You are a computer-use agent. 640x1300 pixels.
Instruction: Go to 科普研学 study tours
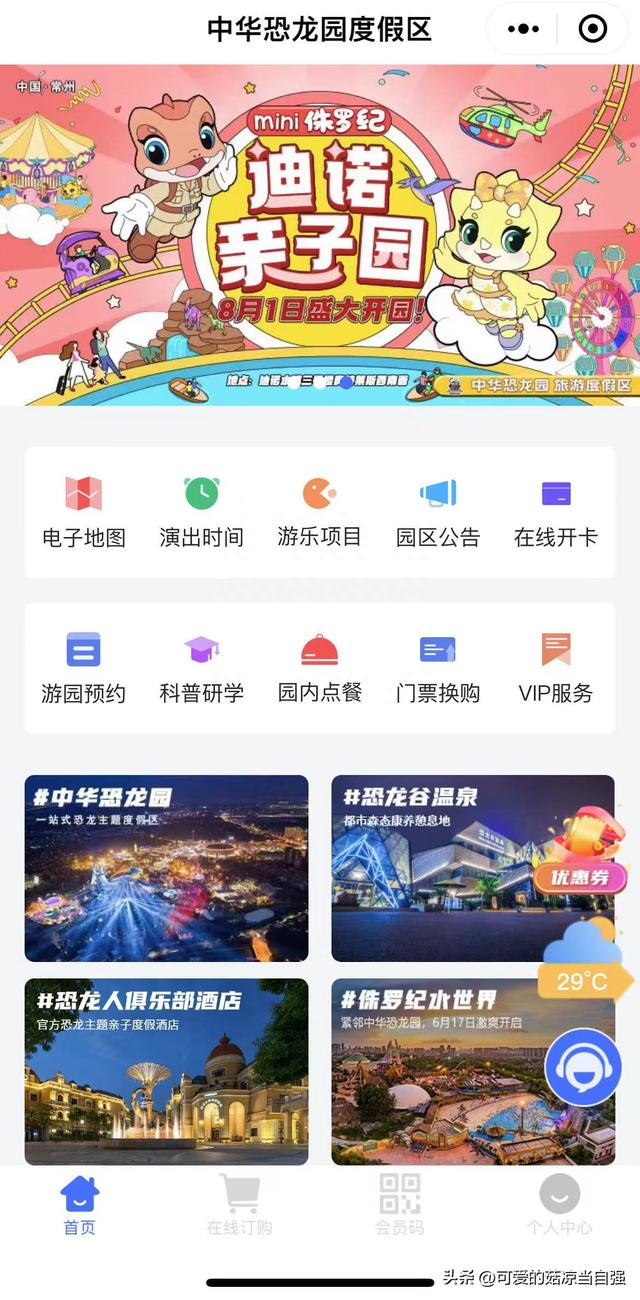(201, 667)
